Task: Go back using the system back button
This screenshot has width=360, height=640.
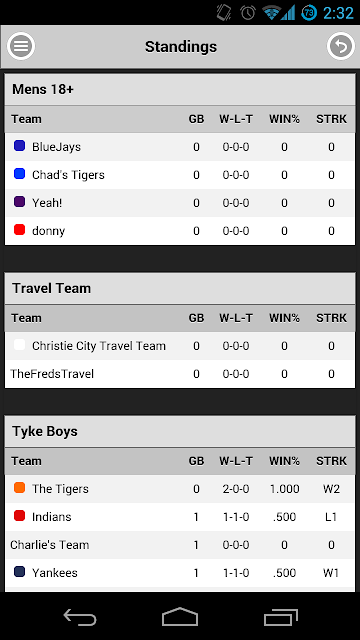Action: click(80, 617)
